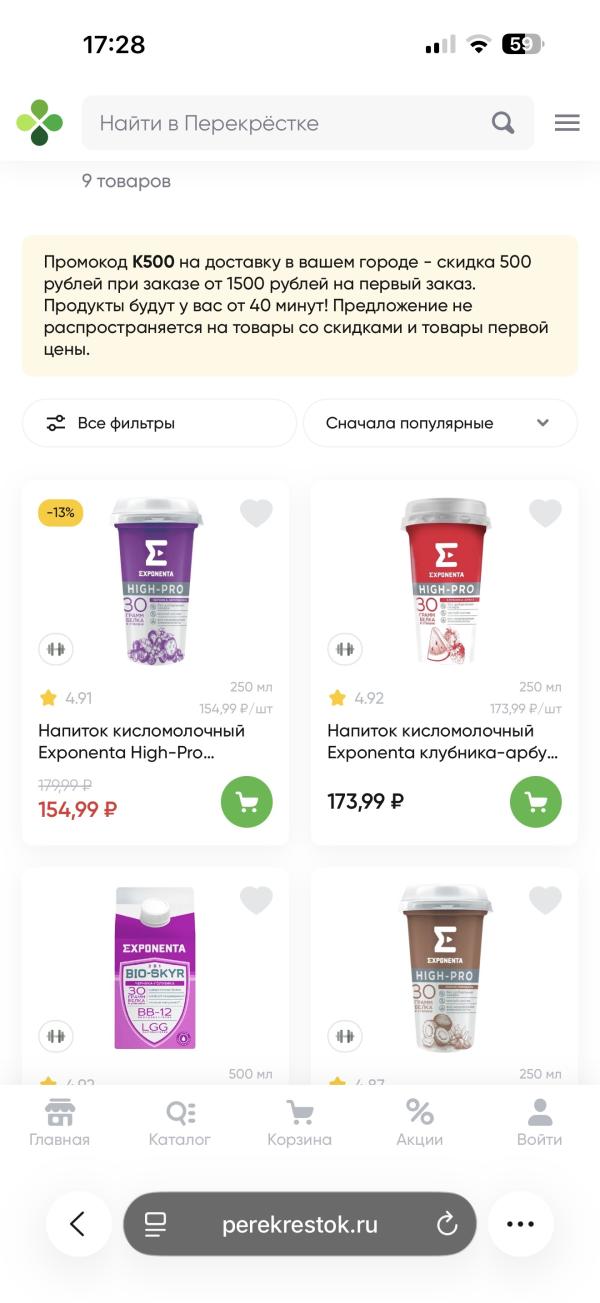Open Все фильтры filter panel
This screenshot has width=600, height=1303.
point(159,423)
